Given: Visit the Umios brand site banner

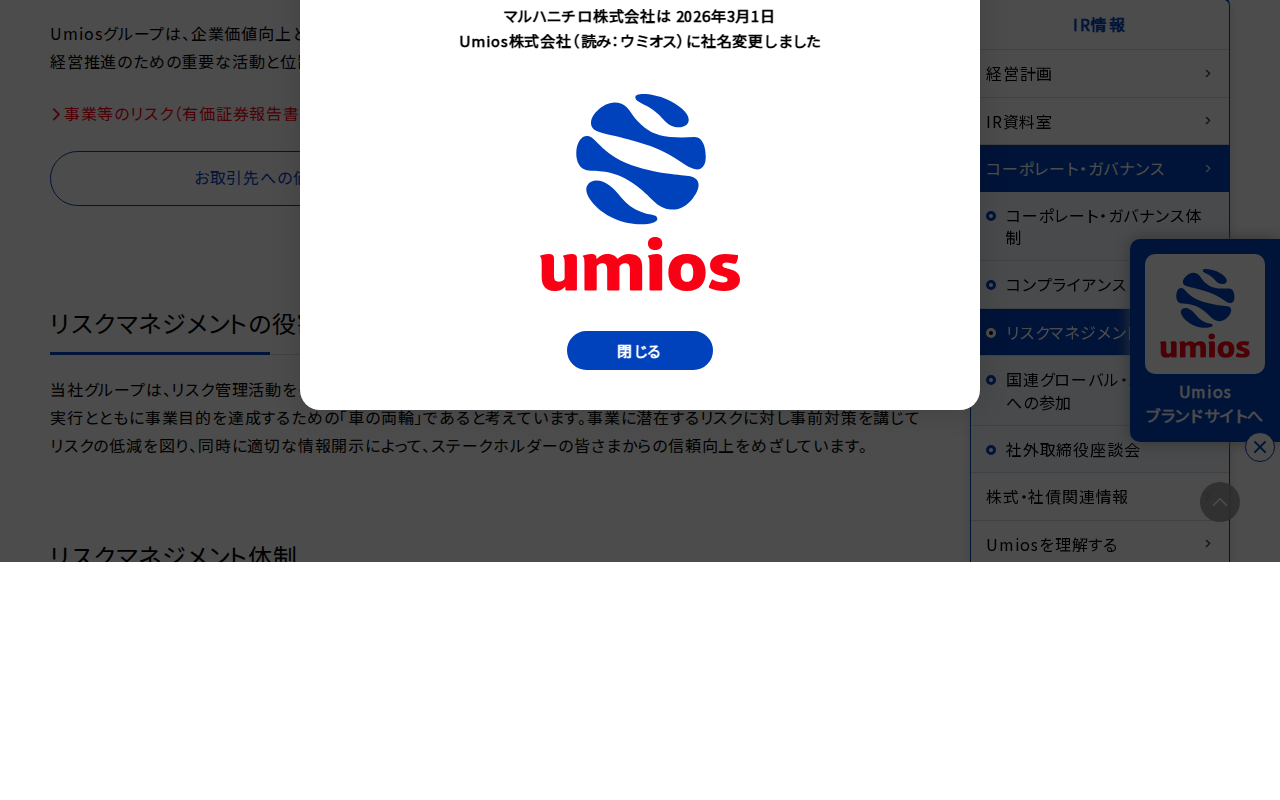Looking at the screenshot, I should point(1204,340).
